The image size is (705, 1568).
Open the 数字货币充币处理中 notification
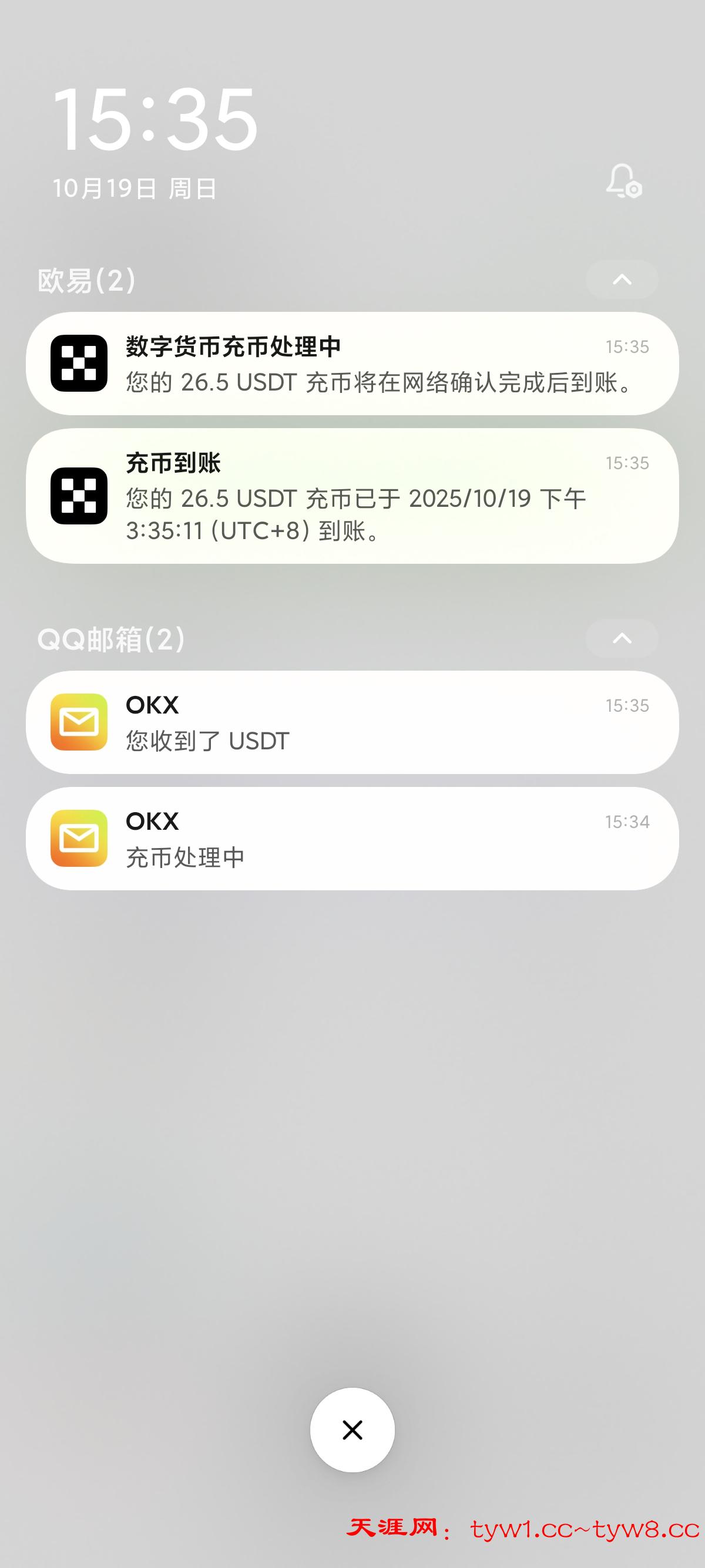(352, 364)
